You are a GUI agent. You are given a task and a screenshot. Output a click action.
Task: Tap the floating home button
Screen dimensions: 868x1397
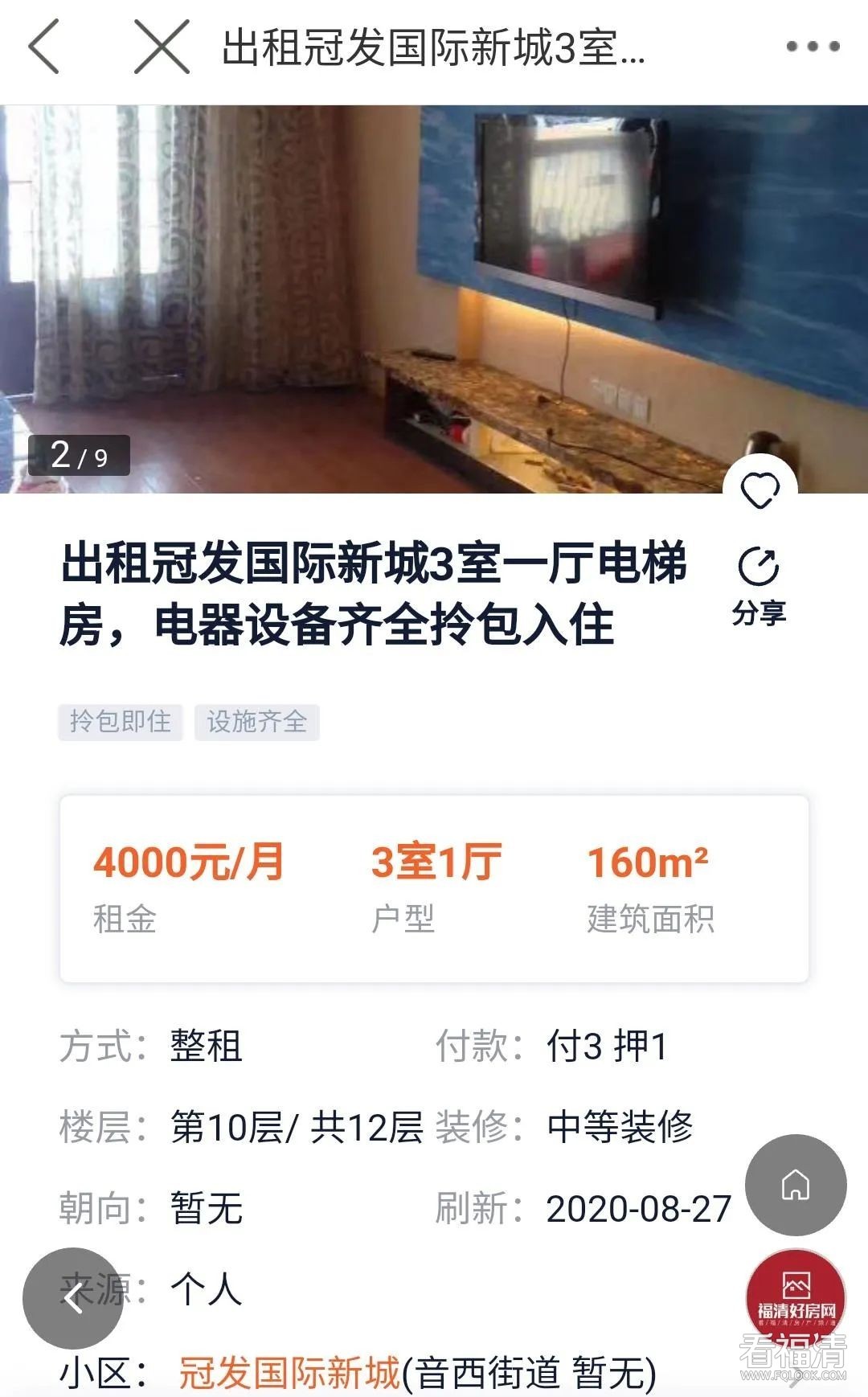pyautogui.click(x=796, y=1185)
